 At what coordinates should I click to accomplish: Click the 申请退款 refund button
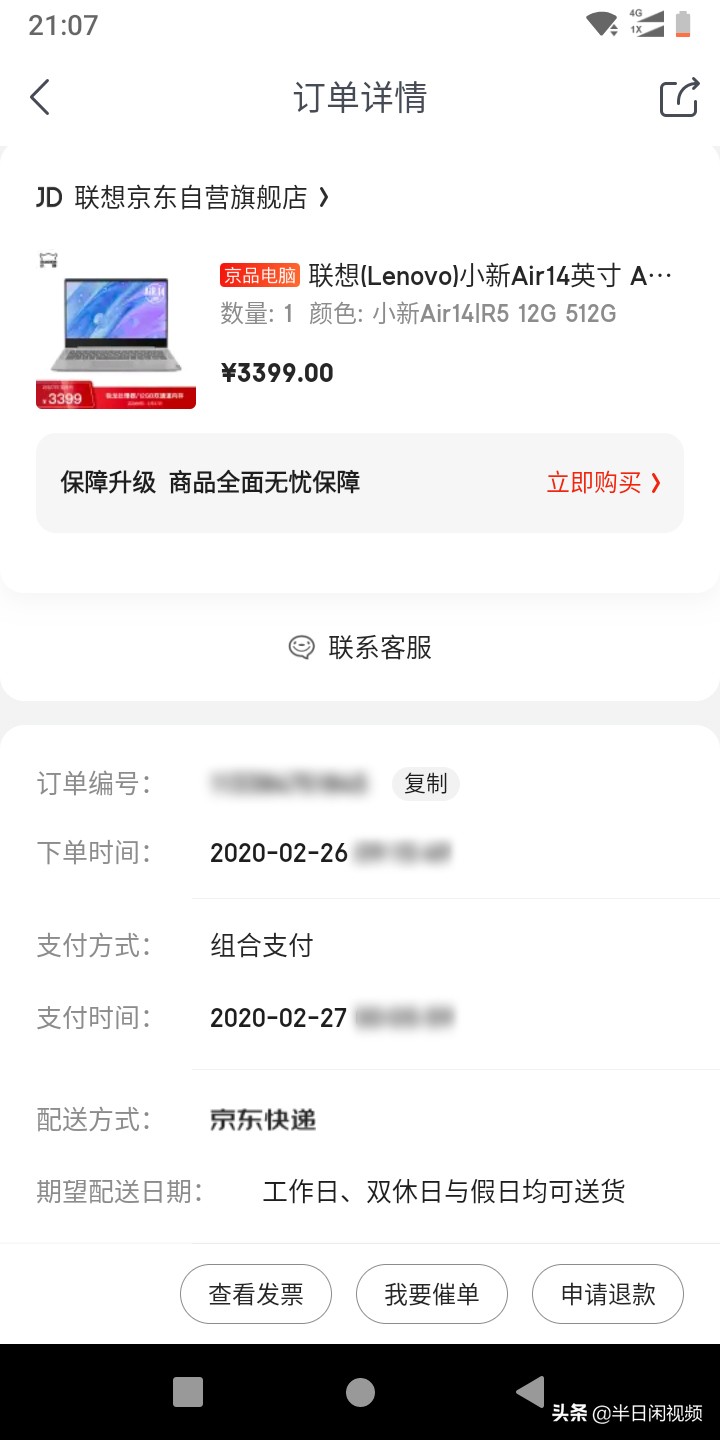[x=607, y=1293]
